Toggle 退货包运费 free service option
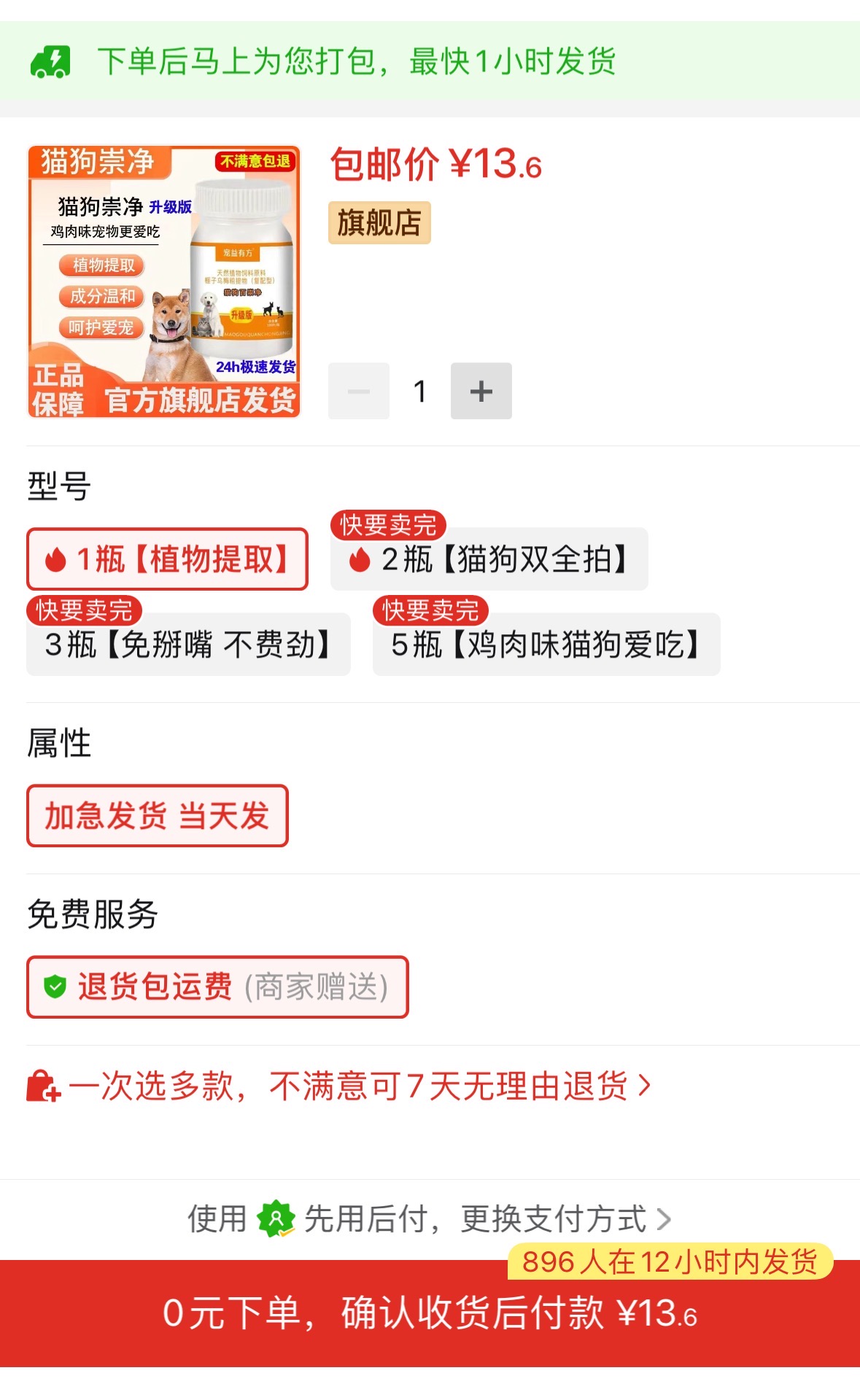Image resolution: width=860 pixels, height=1400 pixels. point(217,987)
